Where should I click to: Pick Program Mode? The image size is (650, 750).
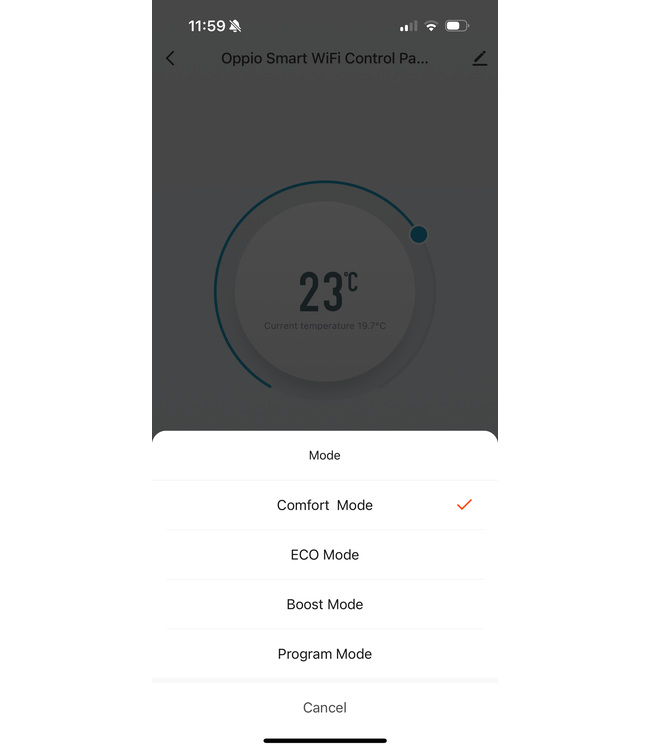coord(324,654)
